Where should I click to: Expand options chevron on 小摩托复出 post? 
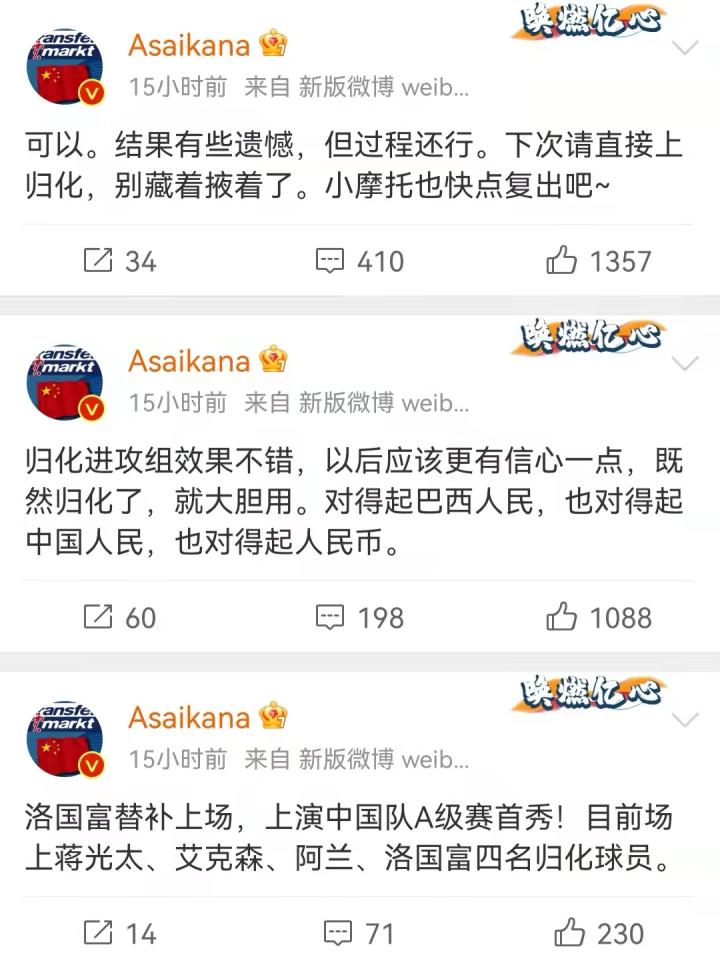click(x=685, y=49)
